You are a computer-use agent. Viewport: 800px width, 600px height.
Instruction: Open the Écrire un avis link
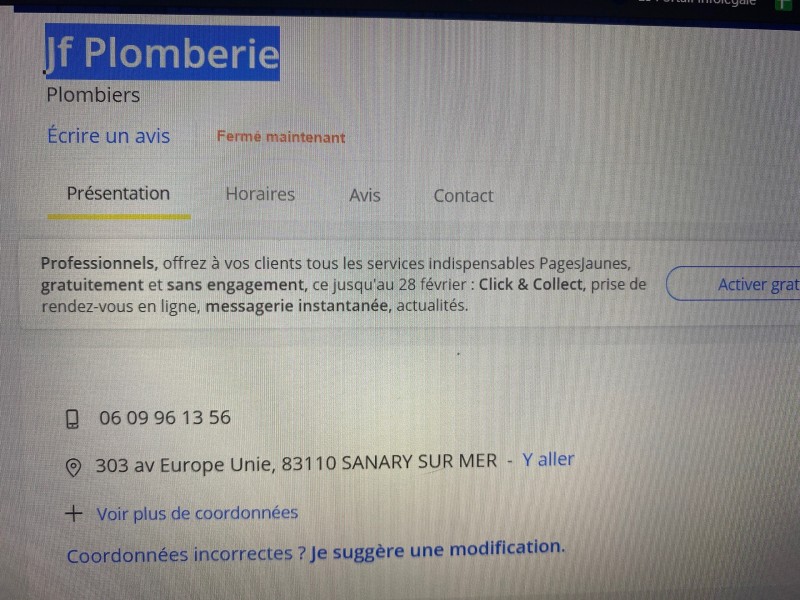108,136
